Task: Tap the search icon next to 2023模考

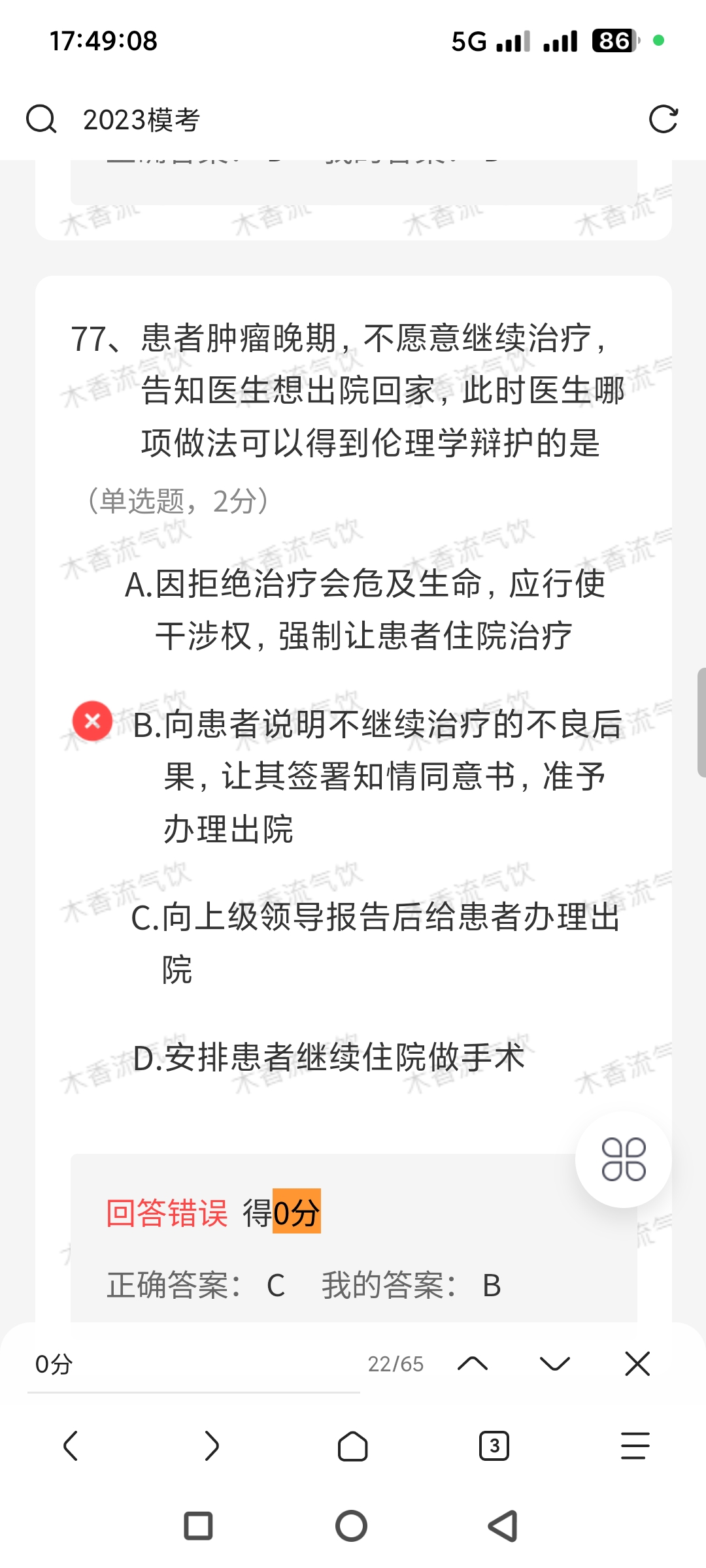Action: tap(41, 120)
